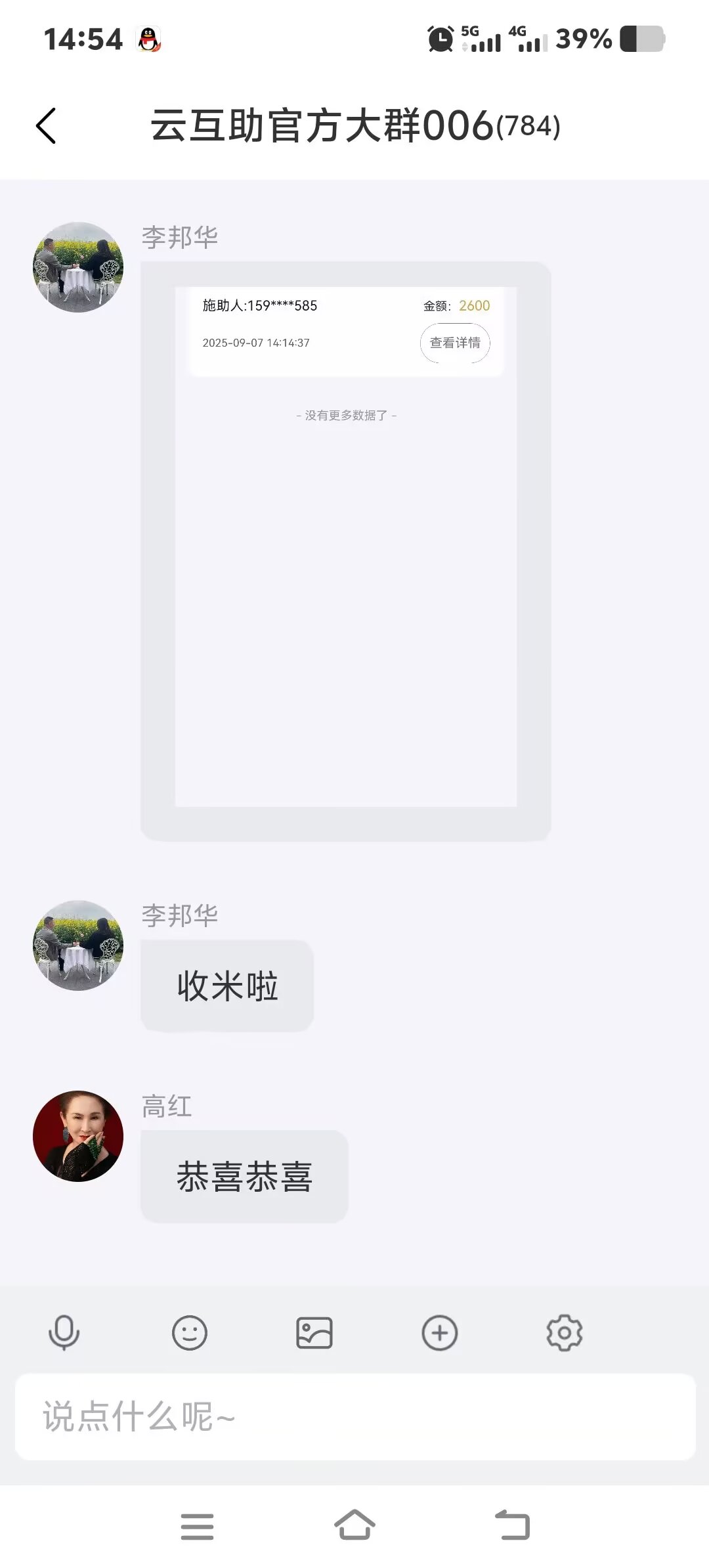Open the chat settings gear
The height and width of the screenshot is (1568, 709).
pos(565,1333)
